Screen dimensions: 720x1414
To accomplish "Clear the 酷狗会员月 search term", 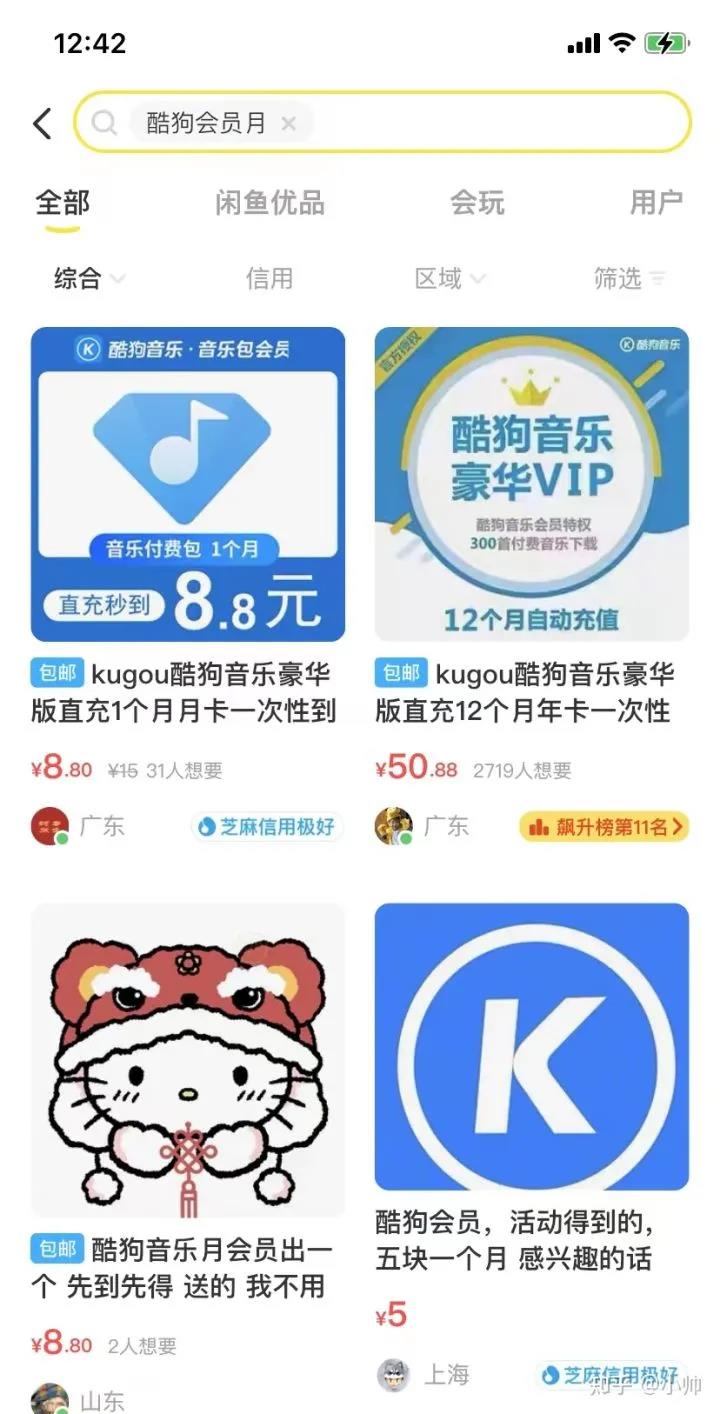I will pos(288,123).
